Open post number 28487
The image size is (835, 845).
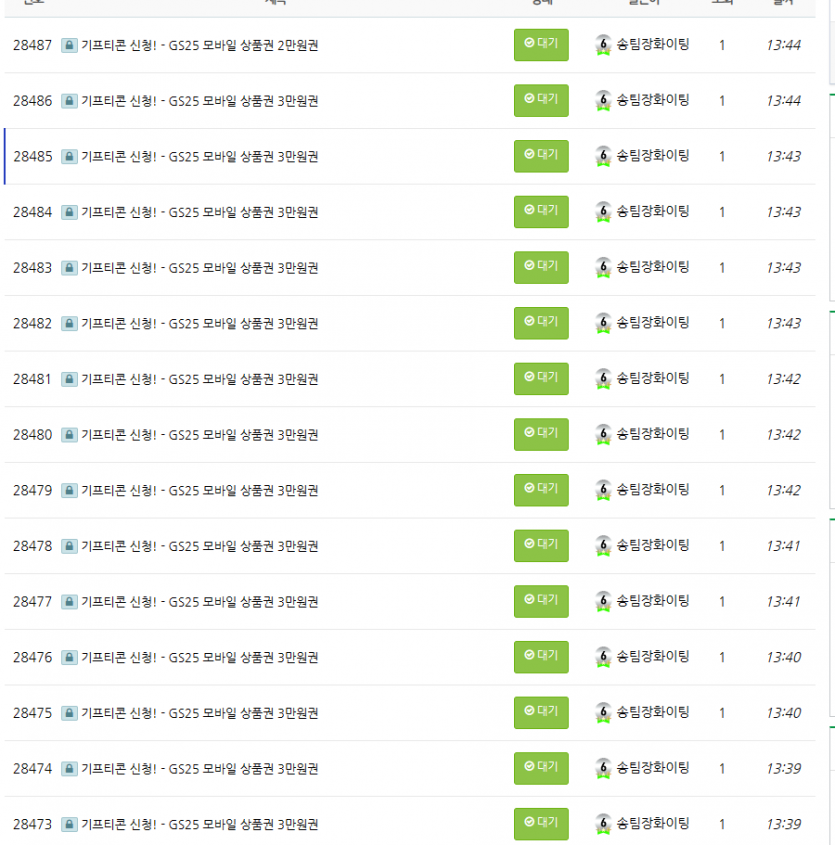click(x=199, y=45)
